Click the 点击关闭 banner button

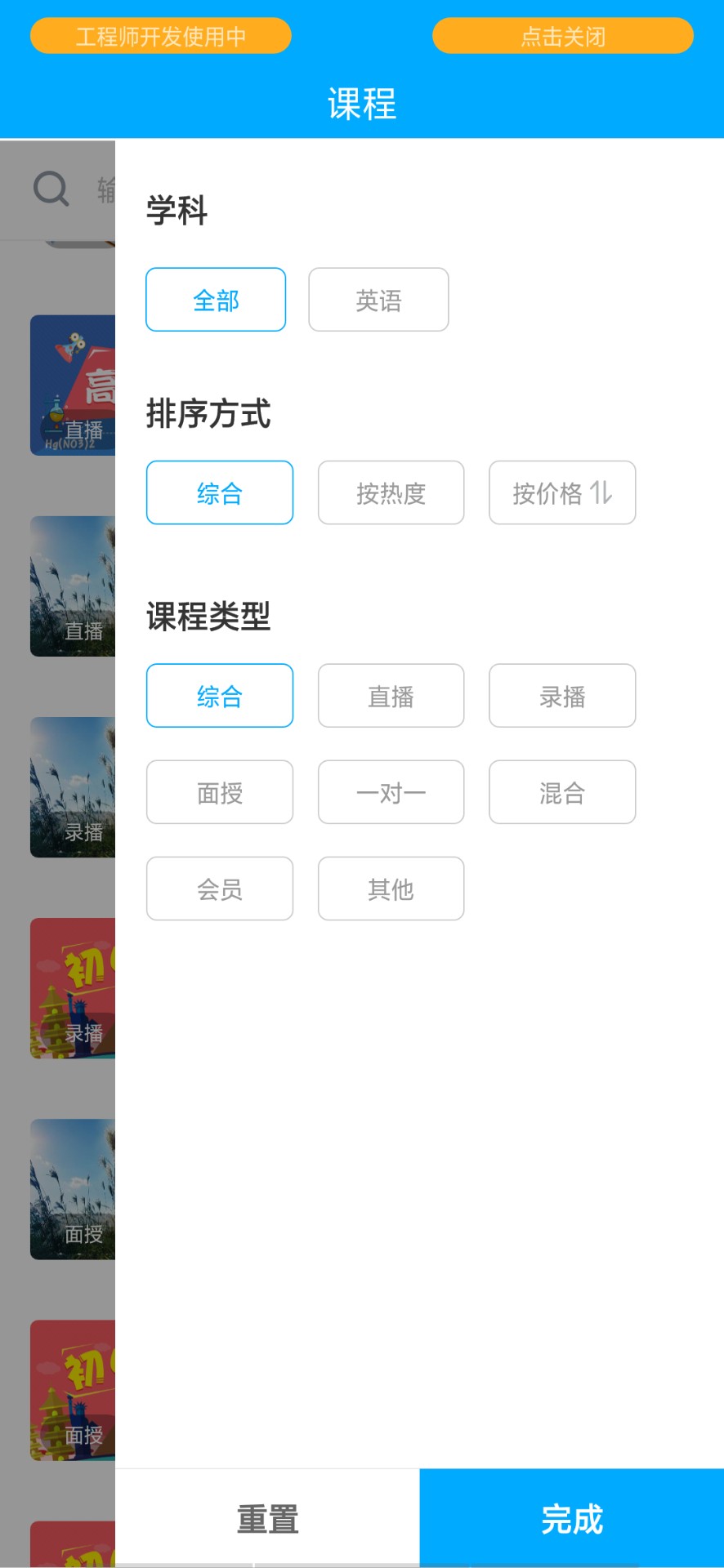click(562, 36)
